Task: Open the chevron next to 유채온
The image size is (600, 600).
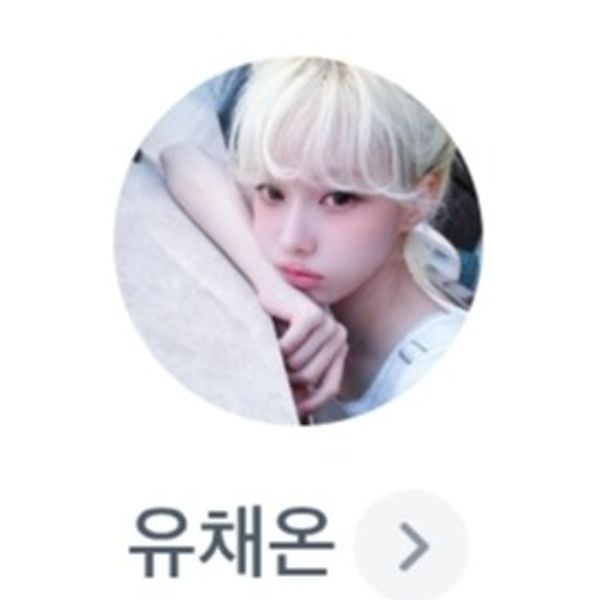Action: pos(411,545)
